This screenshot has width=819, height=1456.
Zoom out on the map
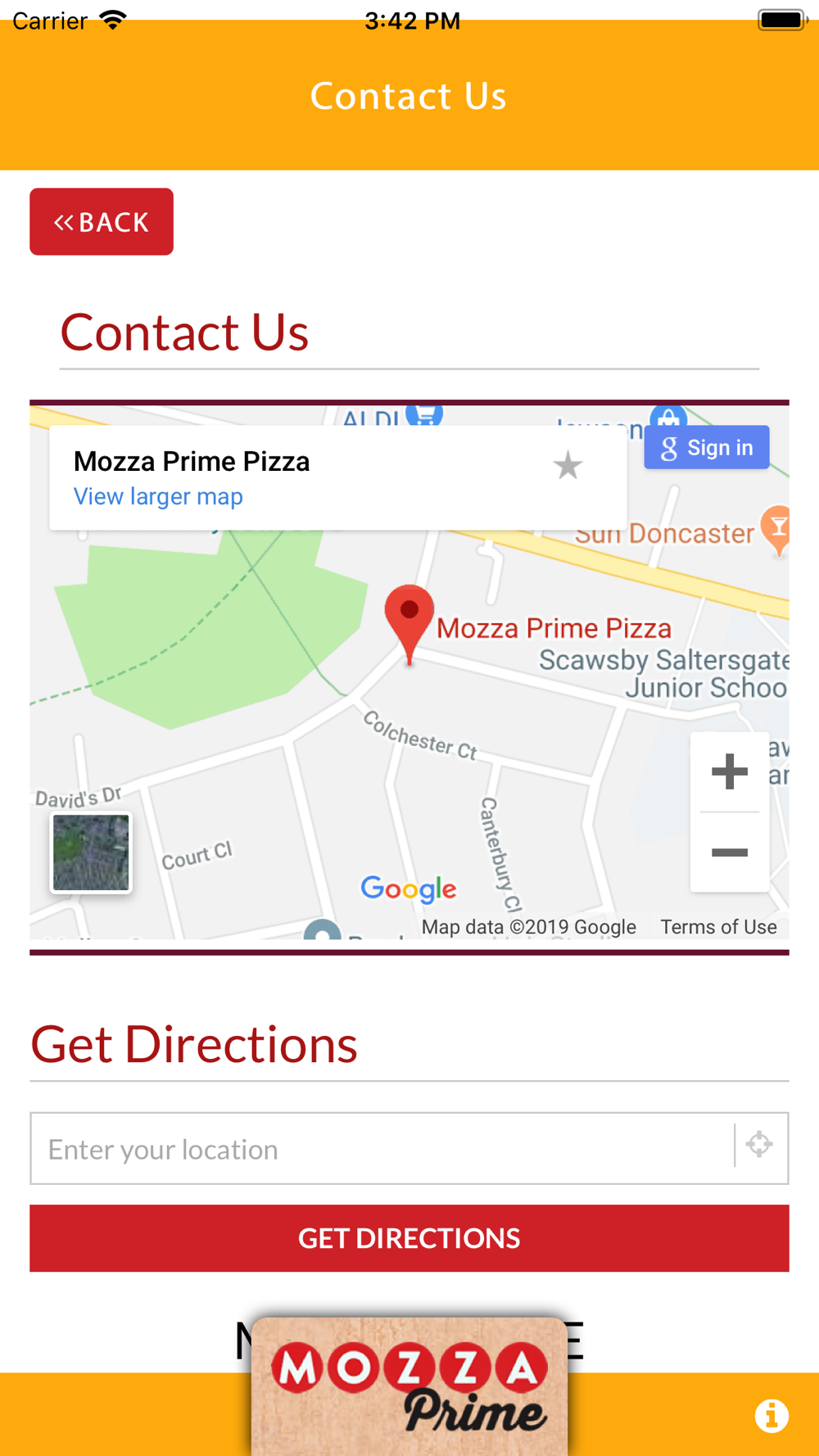coord(729,852)
